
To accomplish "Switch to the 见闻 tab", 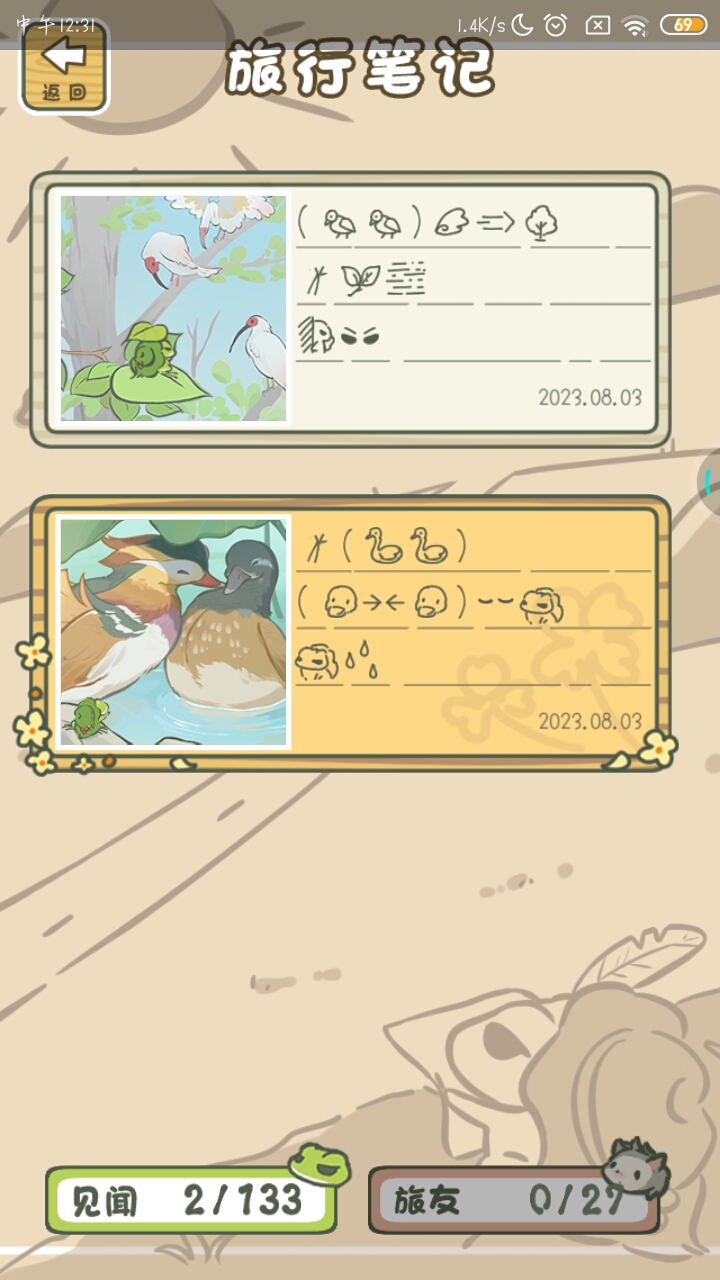I will click(x=190, y=1199).
